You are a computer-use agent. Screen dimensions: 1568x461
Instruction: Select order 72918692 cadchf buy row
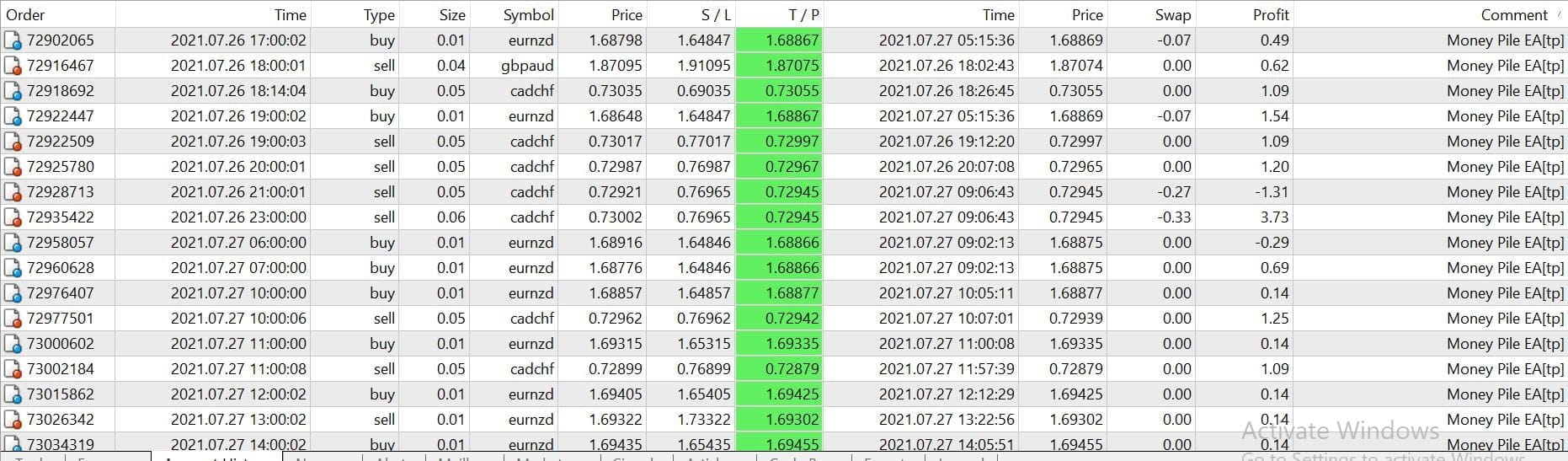[x=61, y=90]
